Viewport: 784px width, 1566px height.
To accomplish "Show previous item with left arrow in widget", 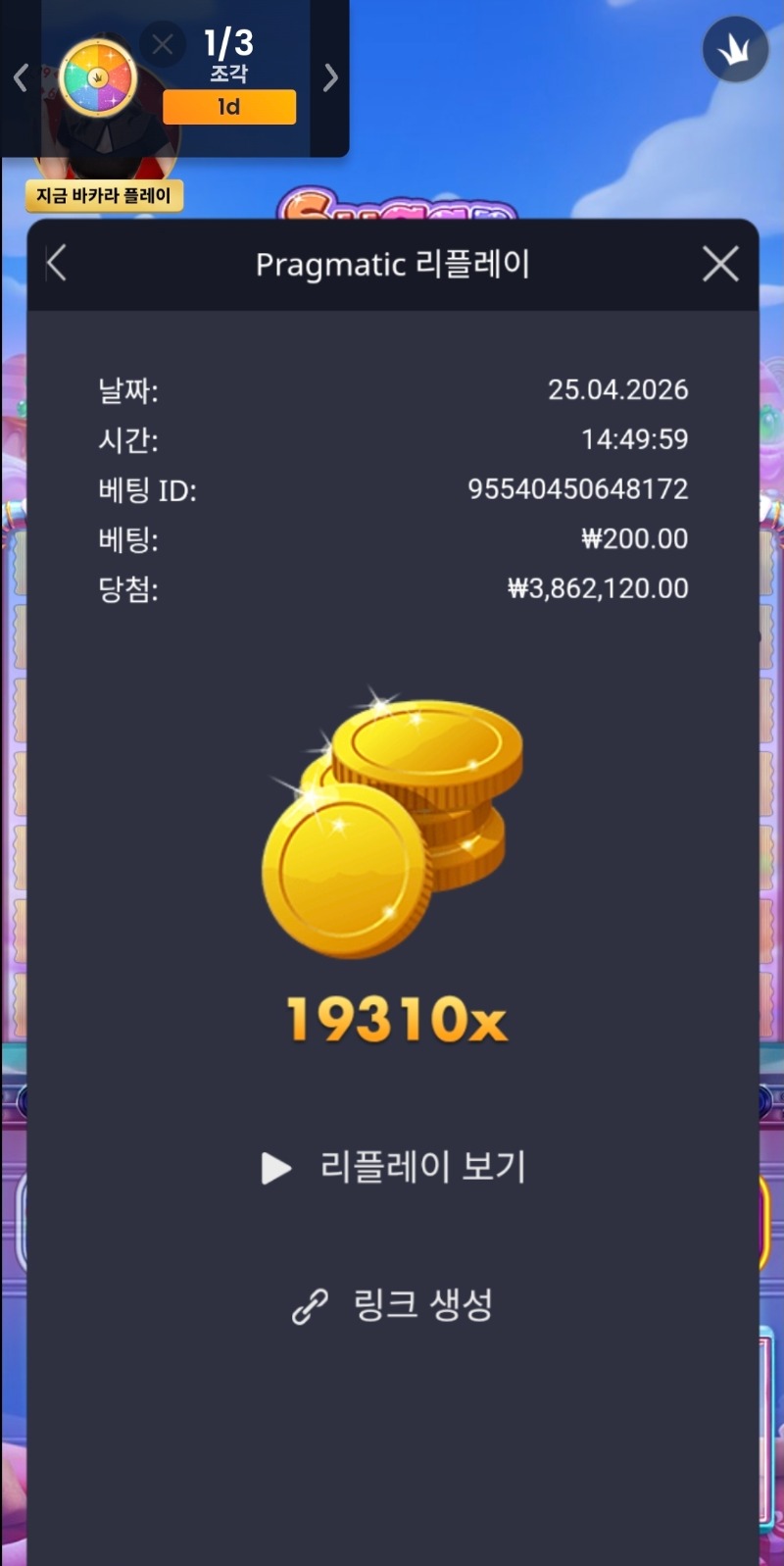I will point(21,77).
